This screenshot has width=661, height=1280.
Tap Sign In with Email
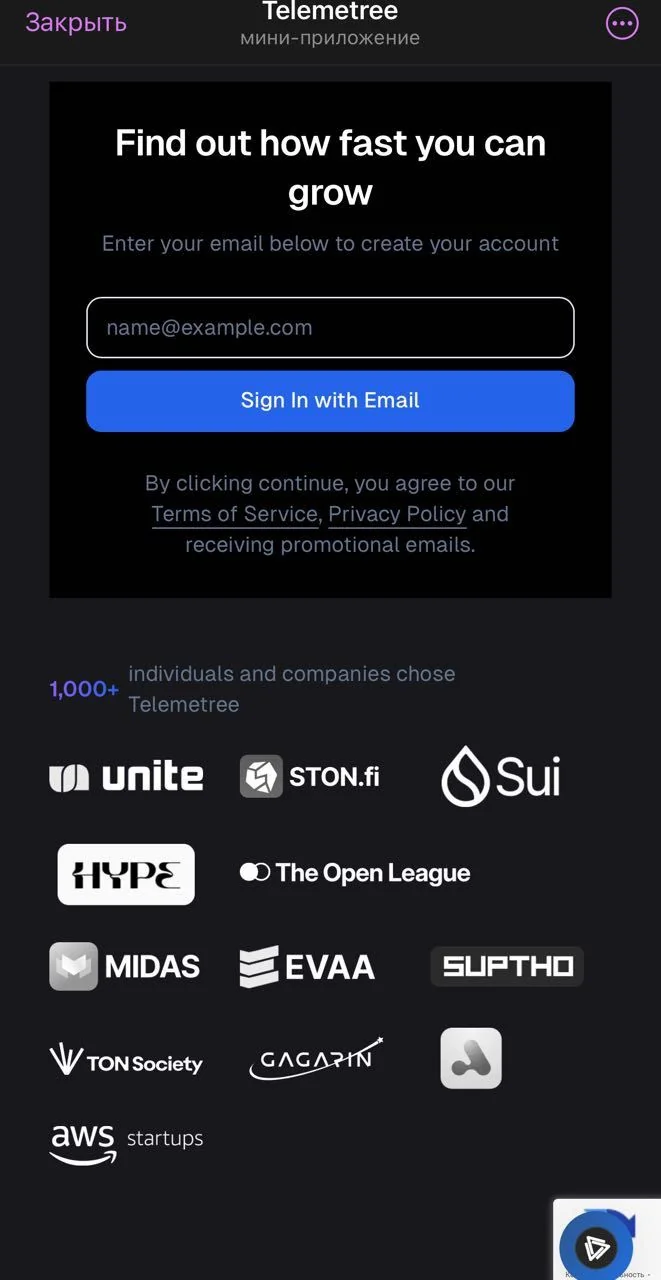click(330, 401)
